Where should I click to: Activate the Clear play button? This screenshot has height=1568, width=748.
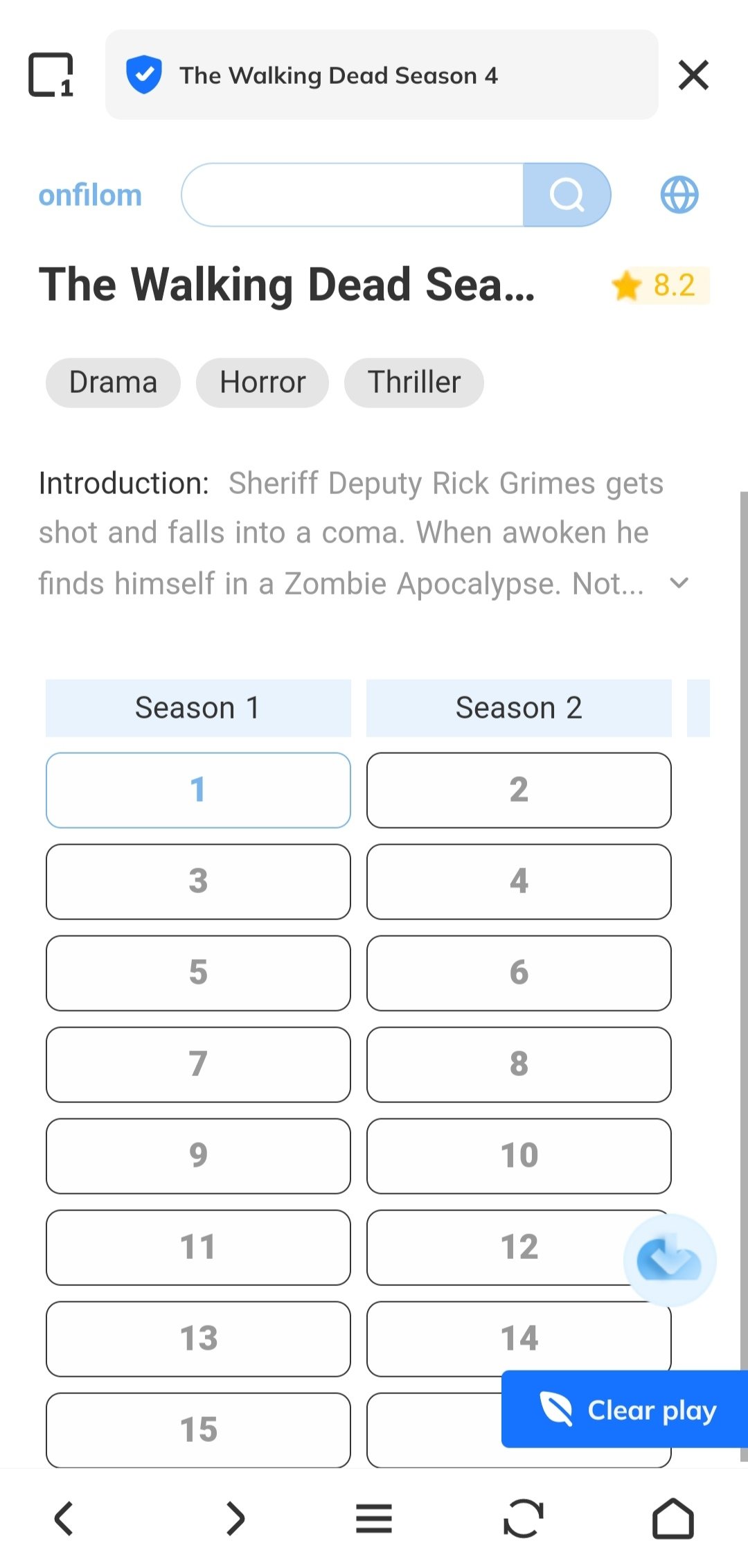(x=627, y=1409)
